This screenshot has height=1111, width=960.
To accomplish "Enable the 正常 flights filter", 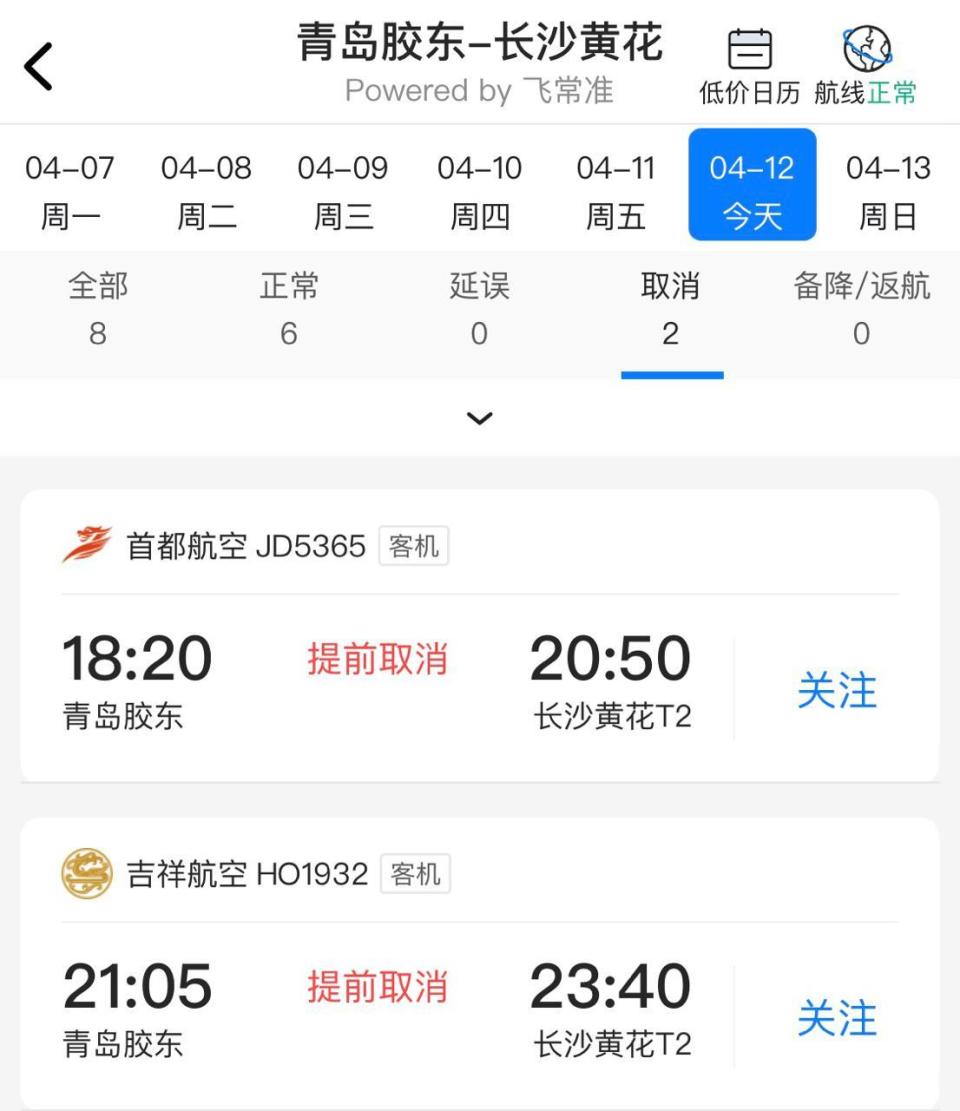I will click(288, 310).
